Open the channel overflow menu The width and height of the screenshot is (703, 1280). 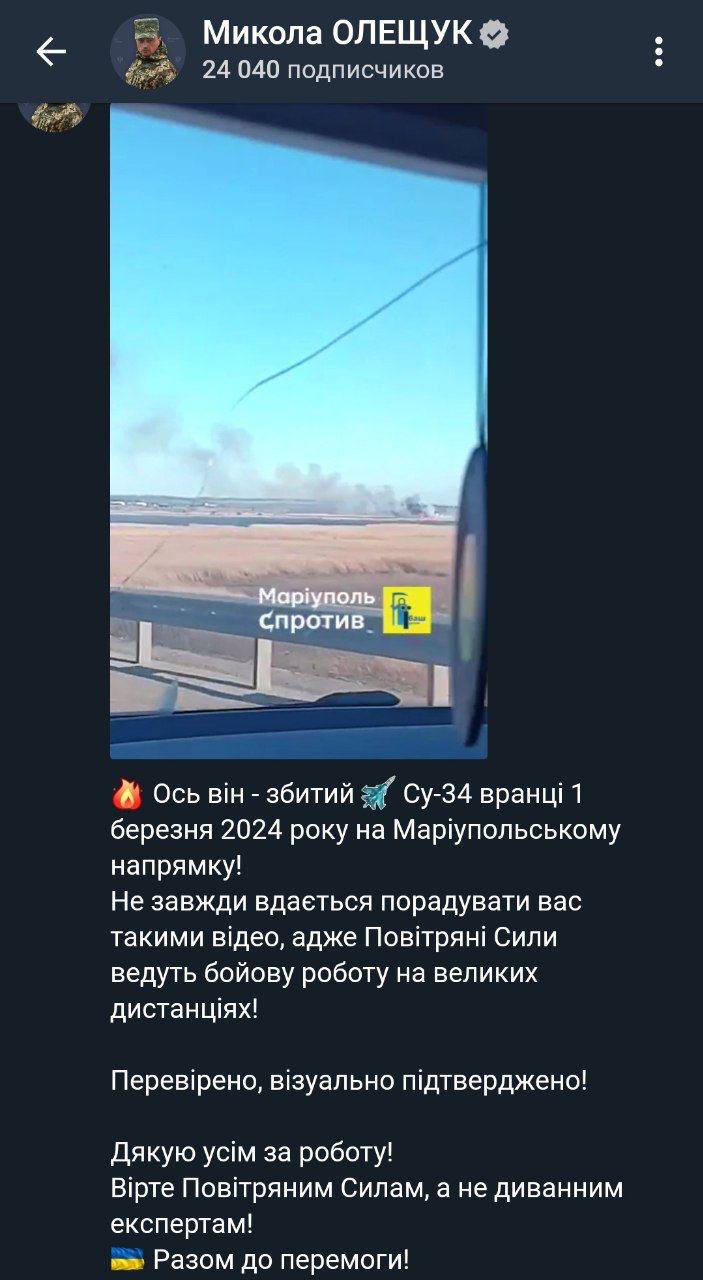coord(658,52)
